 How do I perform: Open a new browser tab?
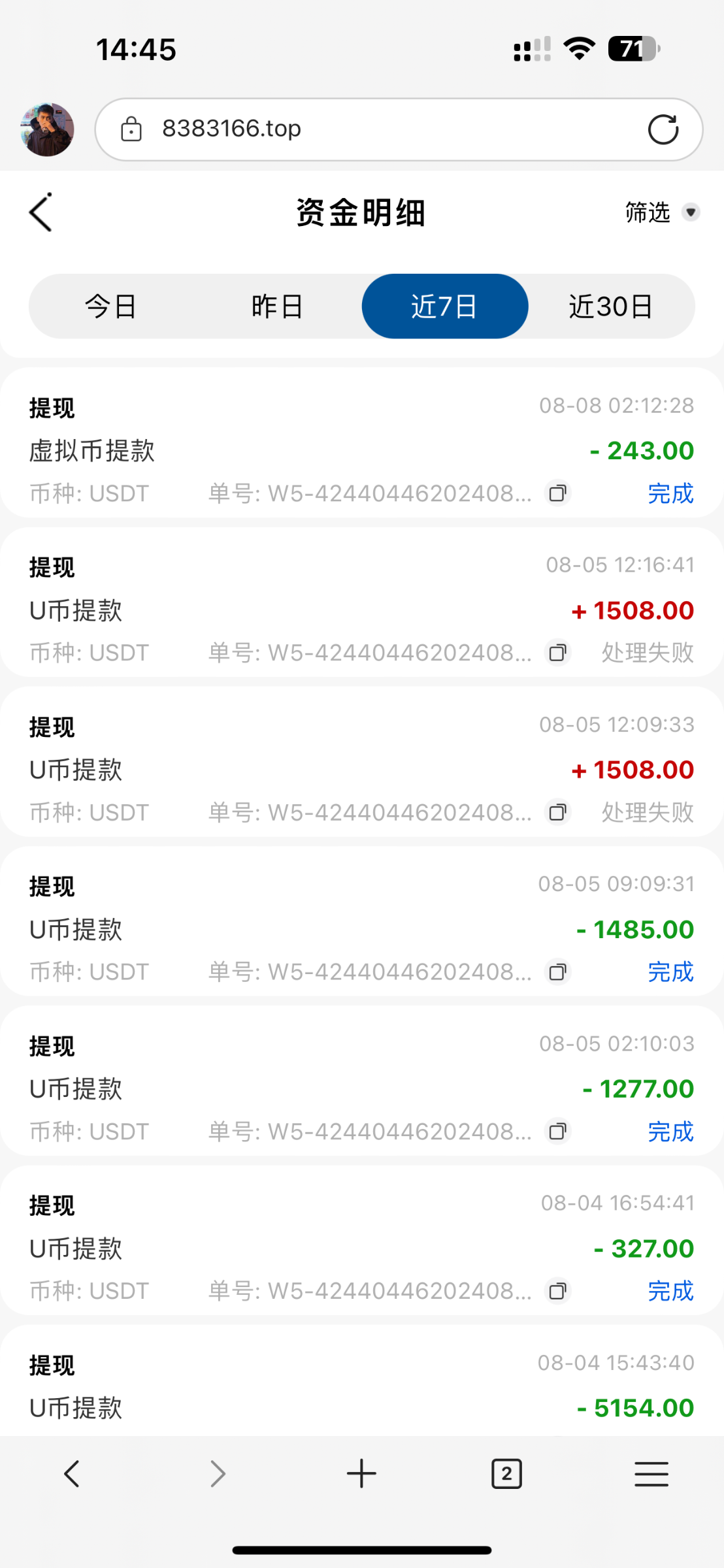tap(361, 1474)
